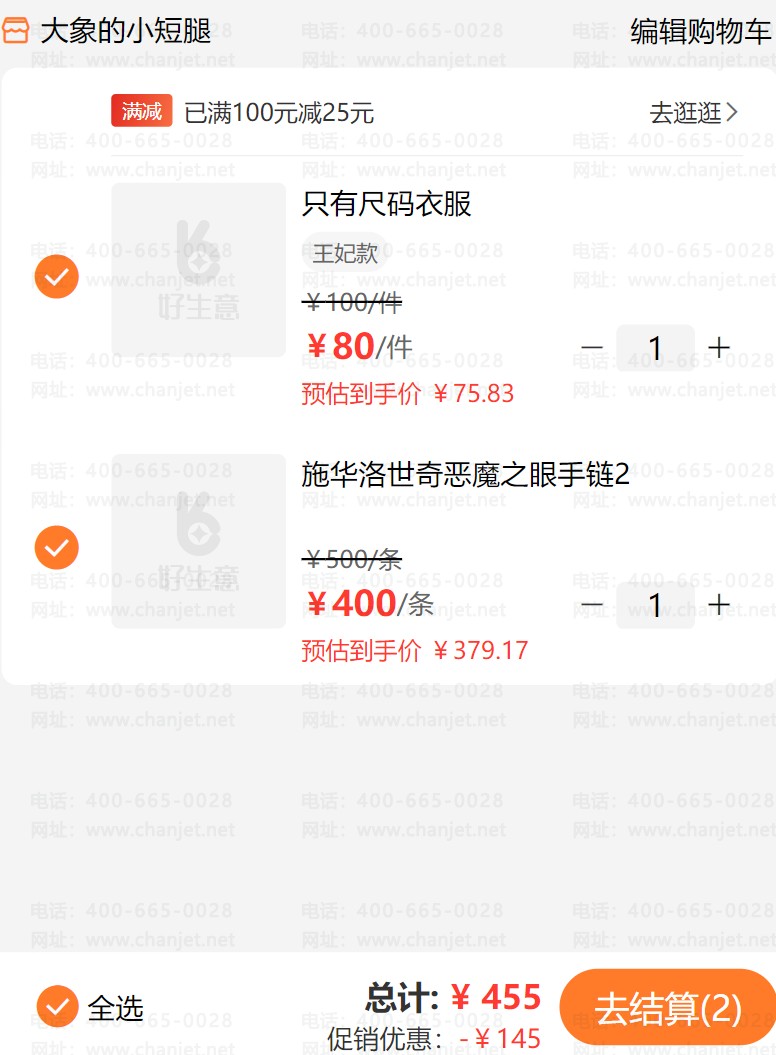776x1055 pixels.
Task: Open the 施华洛世奇恶魔之眼手链2 product image
Action: coord(198,541)
